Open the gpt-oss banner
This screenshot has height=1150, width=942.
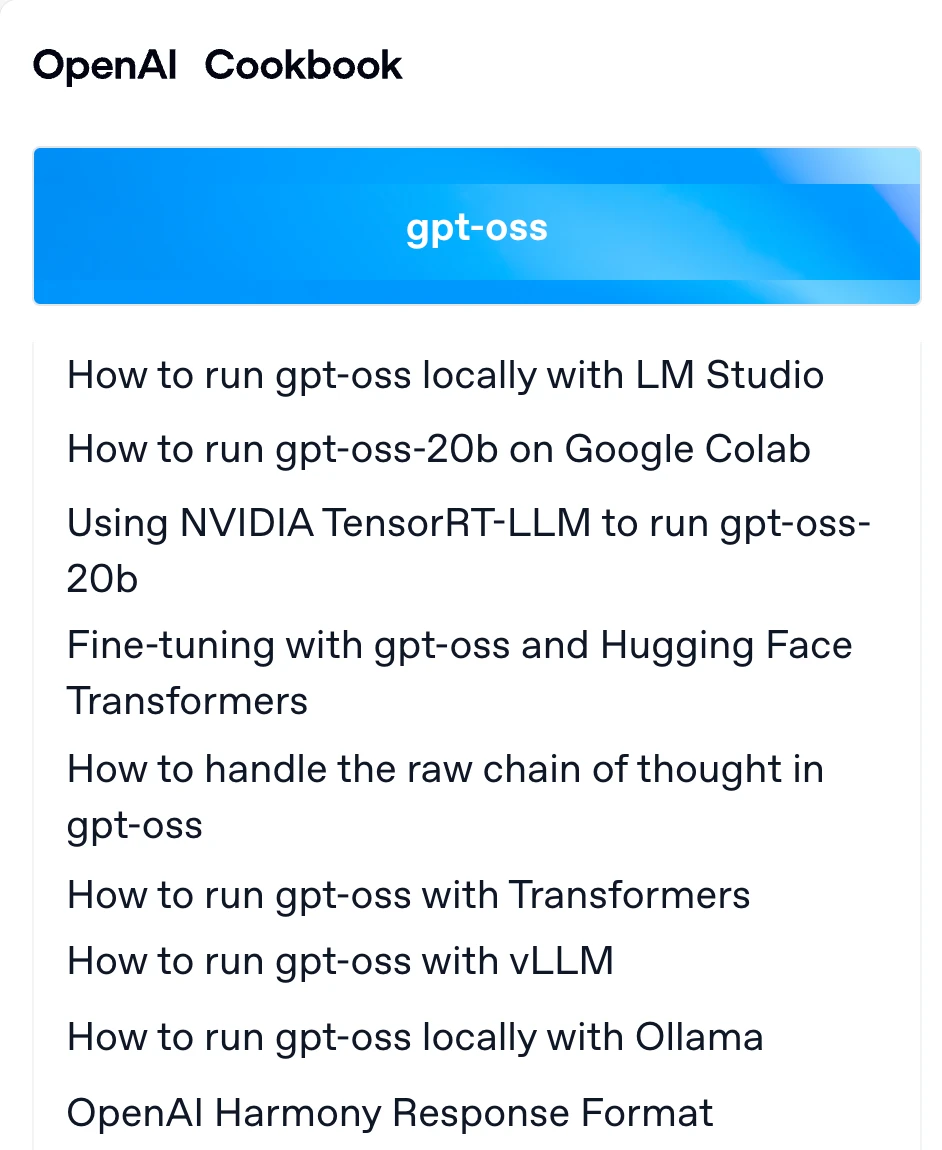pyautogui.click(x=476, y=227)
